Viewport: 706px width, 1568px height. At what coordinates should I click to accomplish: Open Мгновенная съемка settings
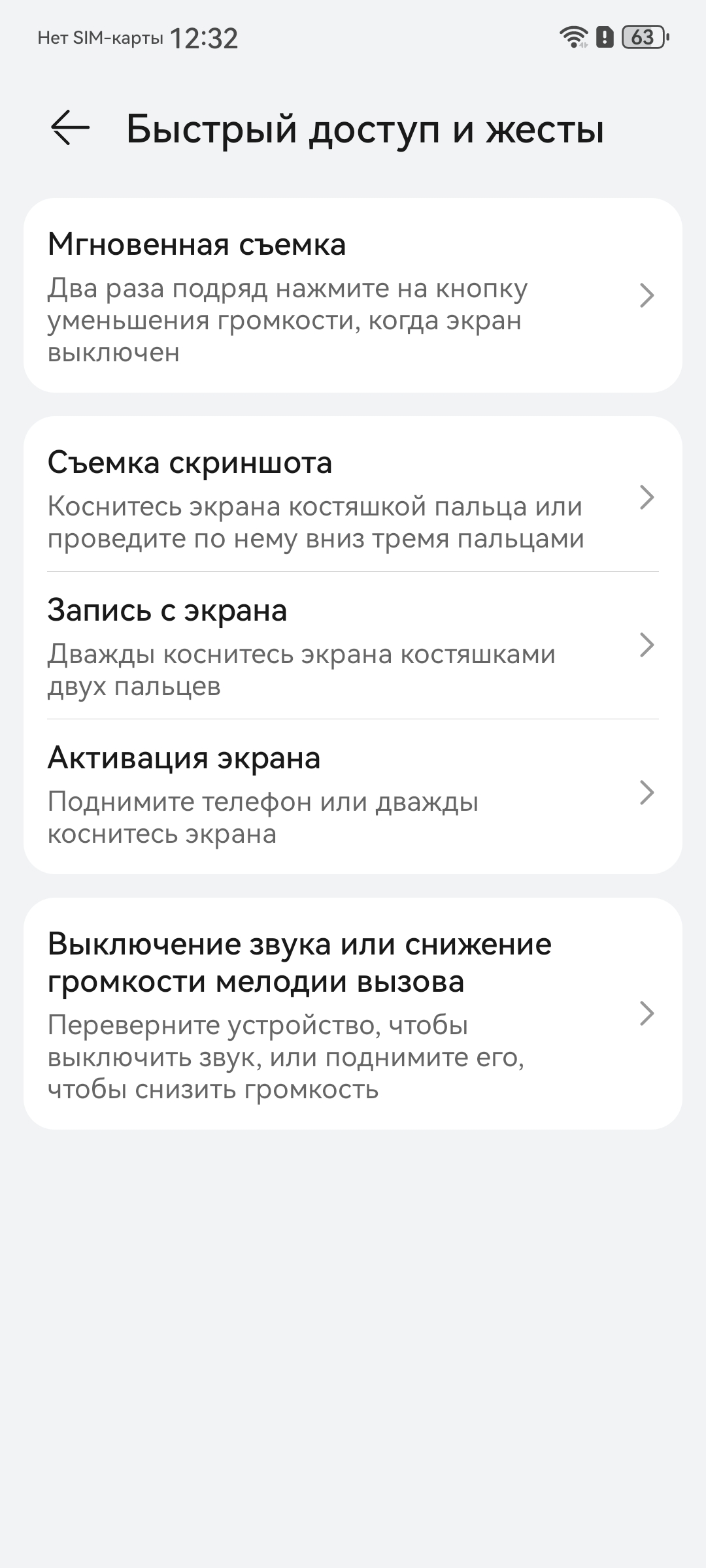tap(353, 295)
